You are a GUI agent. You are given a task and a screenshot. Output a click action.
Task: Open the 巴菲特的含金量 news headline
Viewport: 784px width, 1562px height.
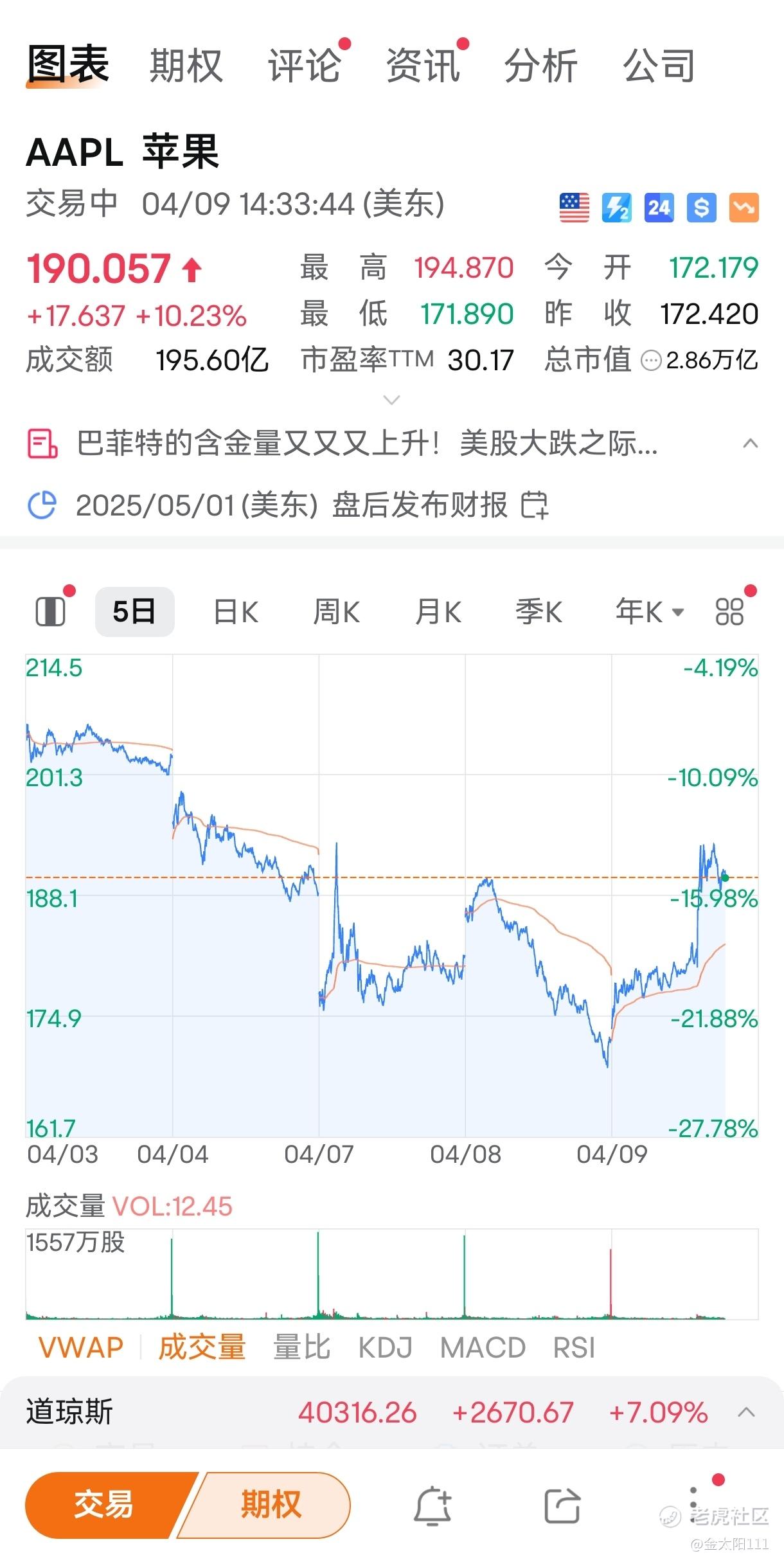point(367,444)
